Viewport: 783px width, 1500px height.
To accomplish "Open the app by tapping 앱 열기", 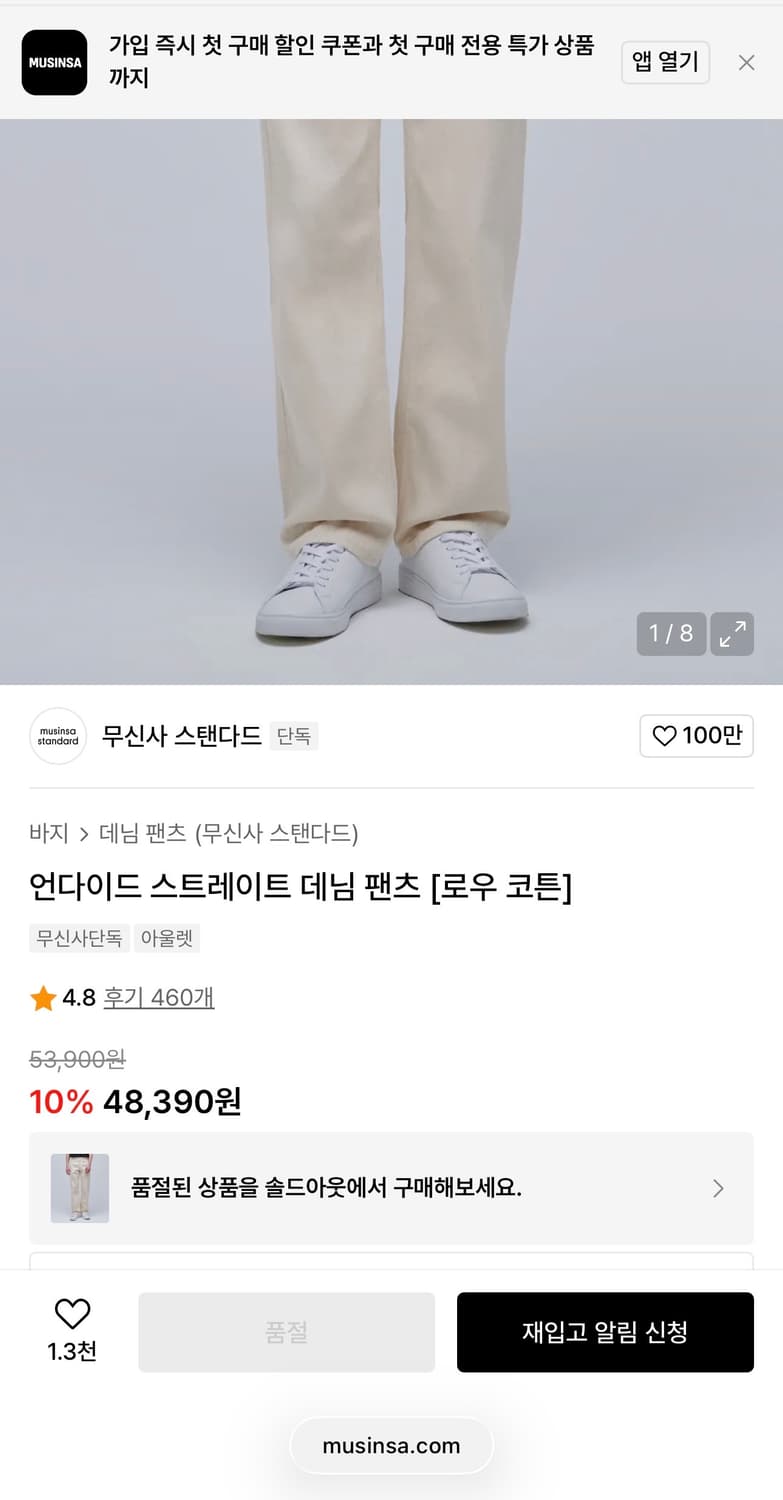I will point(665,62).
